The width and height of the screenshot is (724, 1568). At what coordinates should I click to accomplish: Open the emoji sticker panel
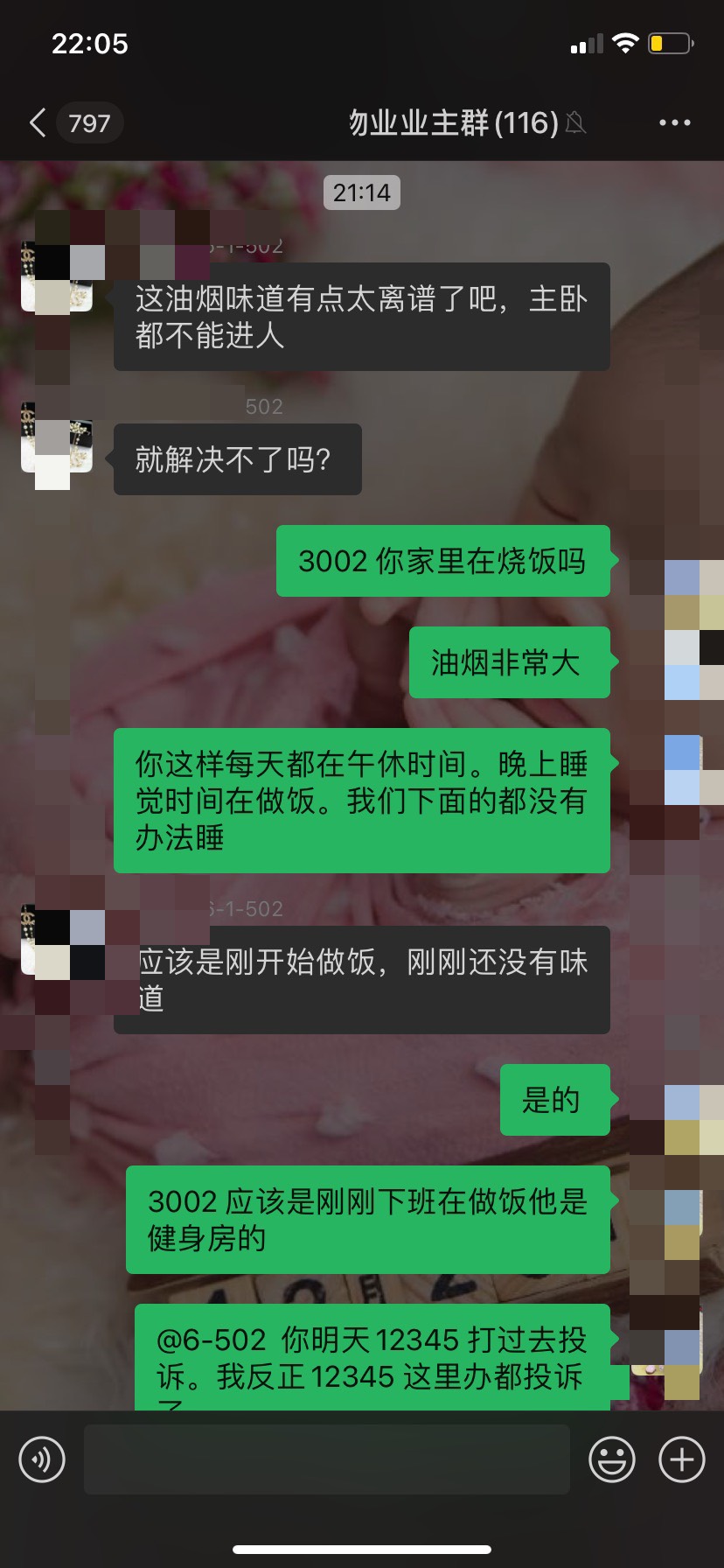click(x=611, y=1459)
